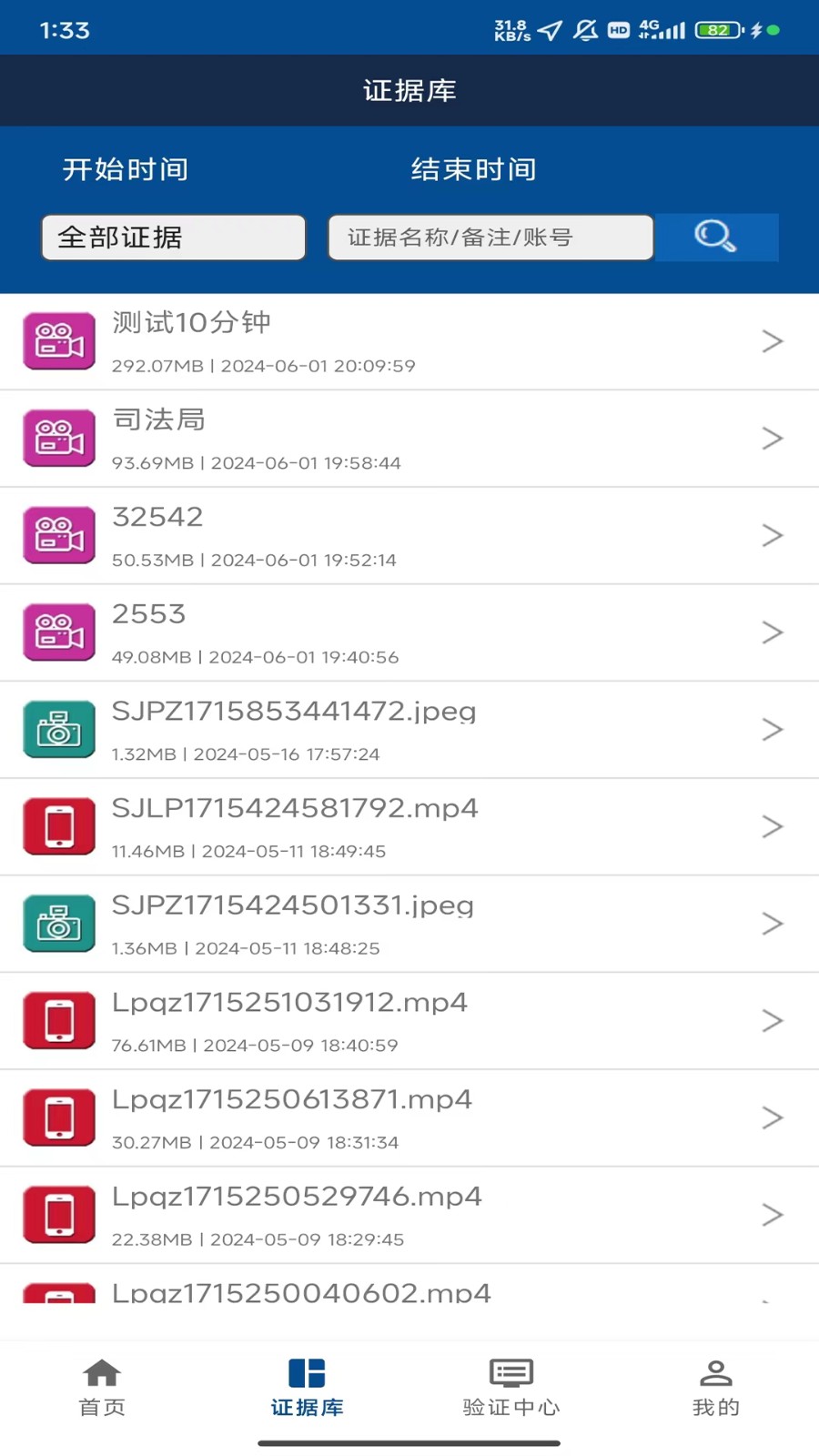Open SJPZ1715853441472.jpeg photo evidence

coord(409,731)
